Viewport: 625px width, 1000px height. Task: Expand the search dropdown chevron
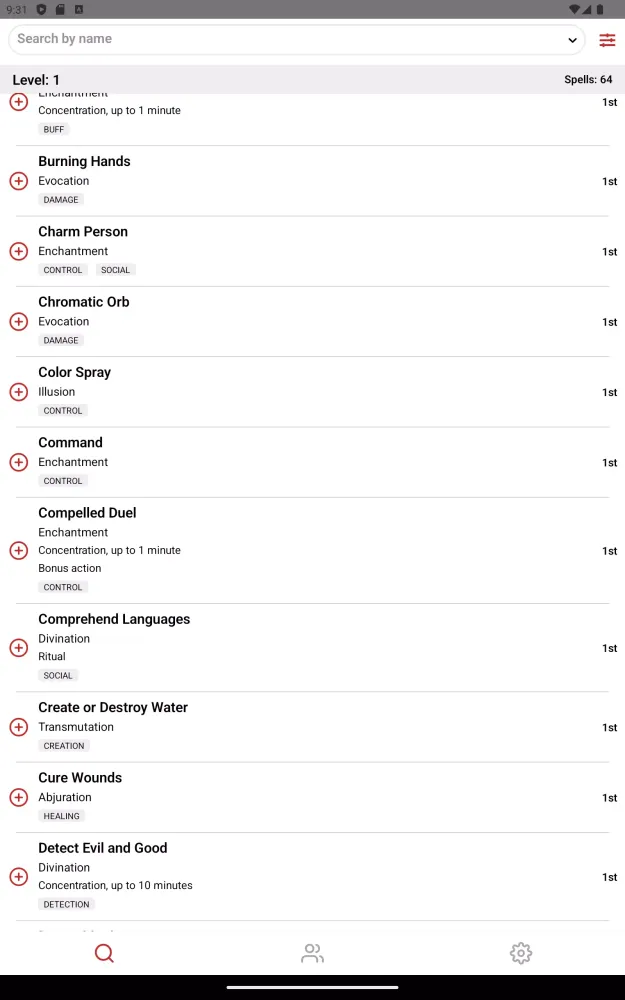click(572, 40)
